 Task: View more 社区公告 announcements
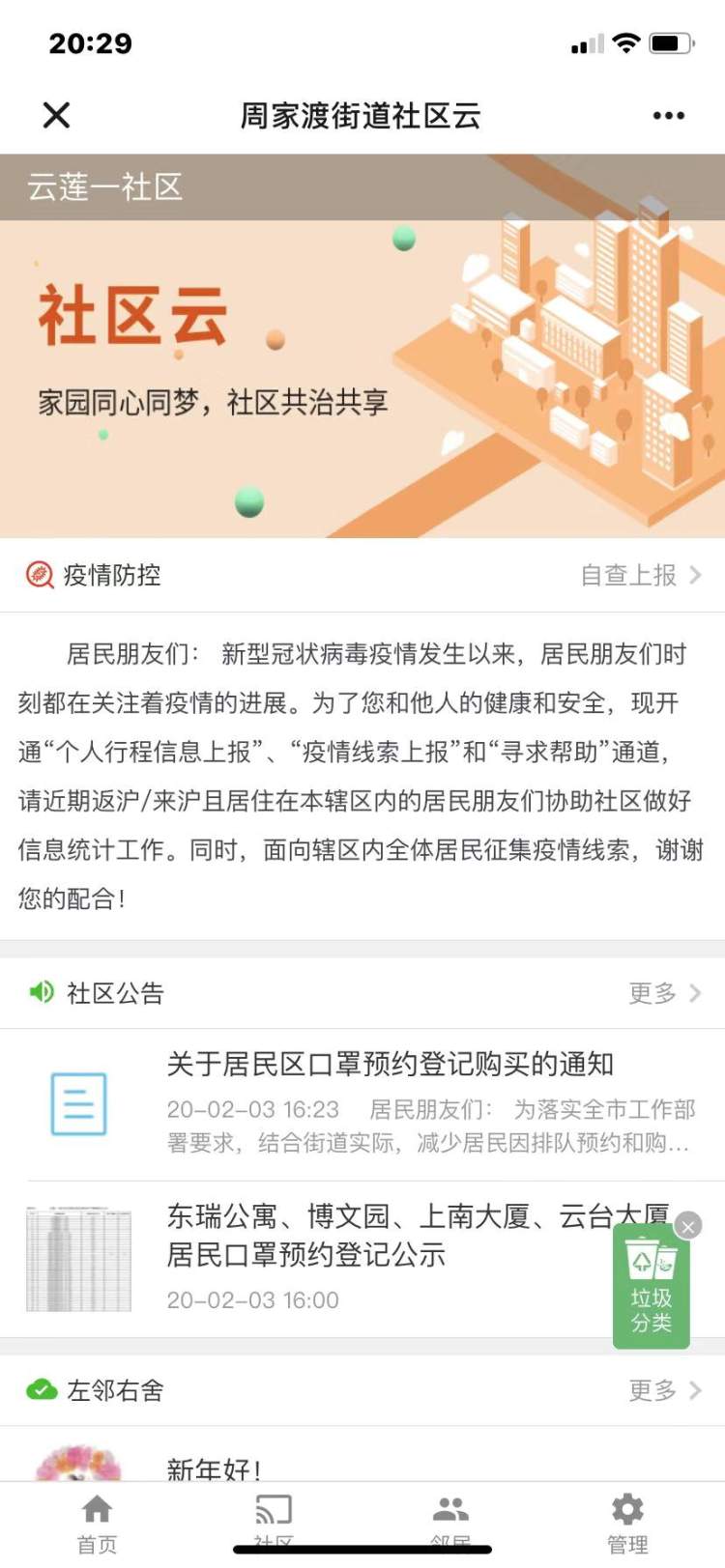pyautogui.click(x=664, y=993)
